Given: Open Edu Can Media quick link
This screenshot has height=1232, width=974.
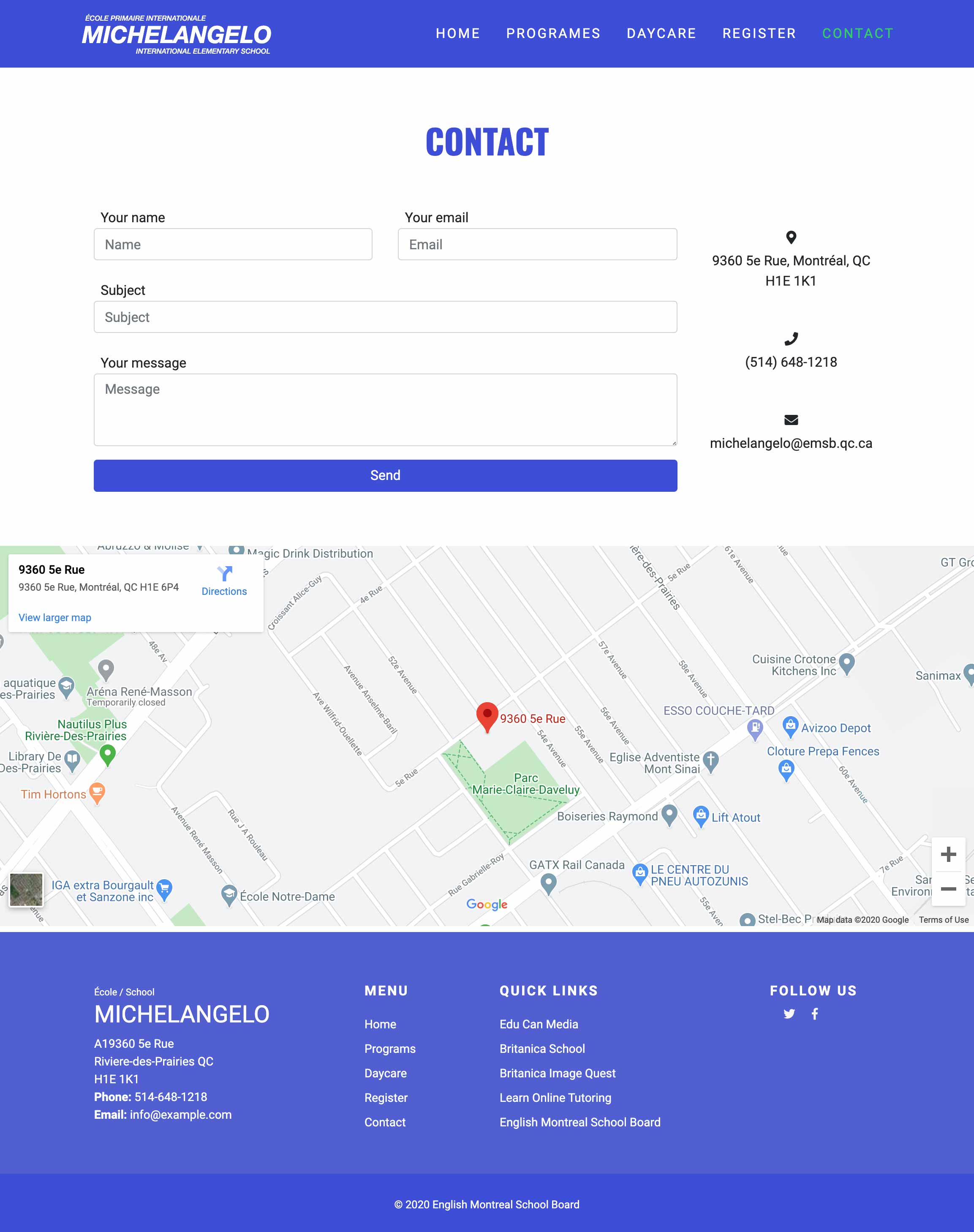Looking at the screenshot, I should pos(539,1025).
